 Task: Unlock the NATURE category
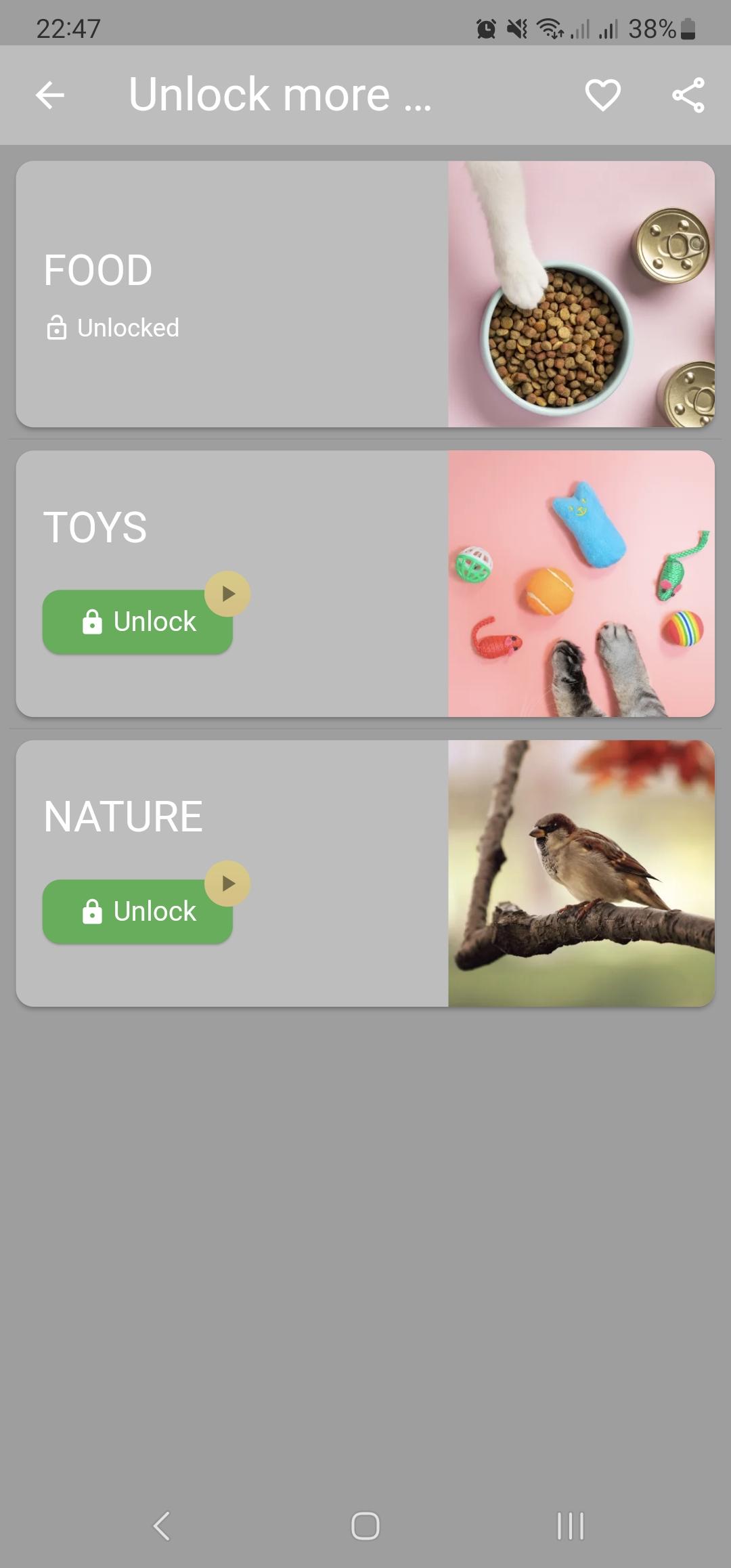click(x=137, y=911)
